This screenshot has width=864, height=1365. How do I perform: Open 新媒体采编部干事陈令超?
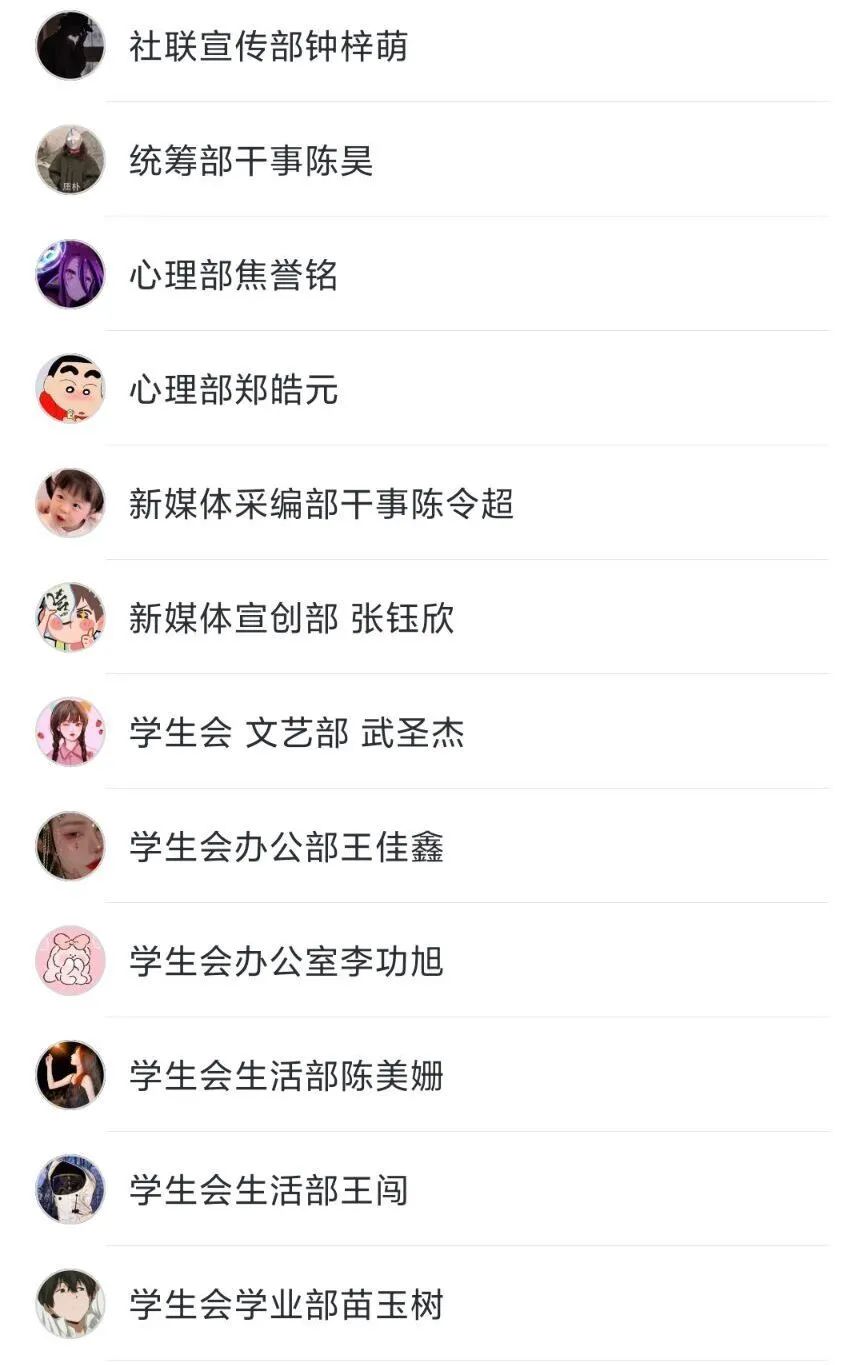coord(321,503)
